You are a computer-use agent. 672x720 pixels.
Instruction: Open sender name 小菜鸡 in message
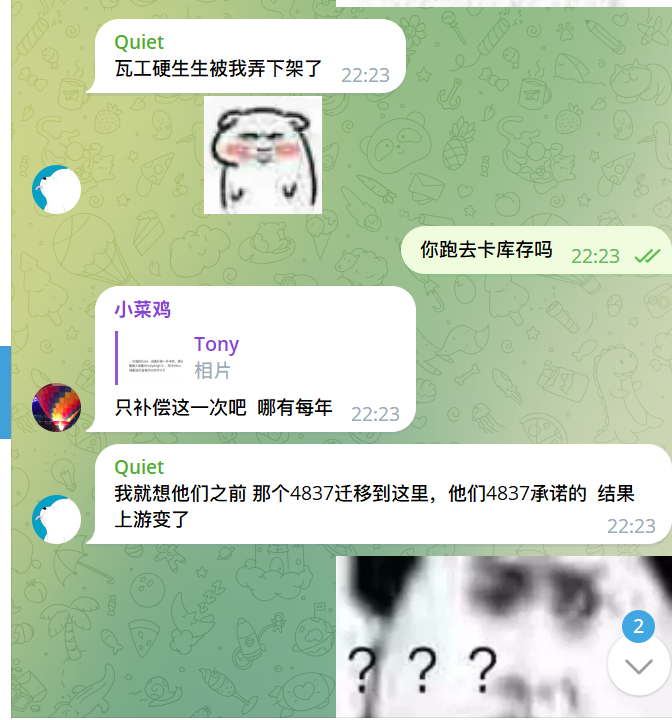pos(142,310)
